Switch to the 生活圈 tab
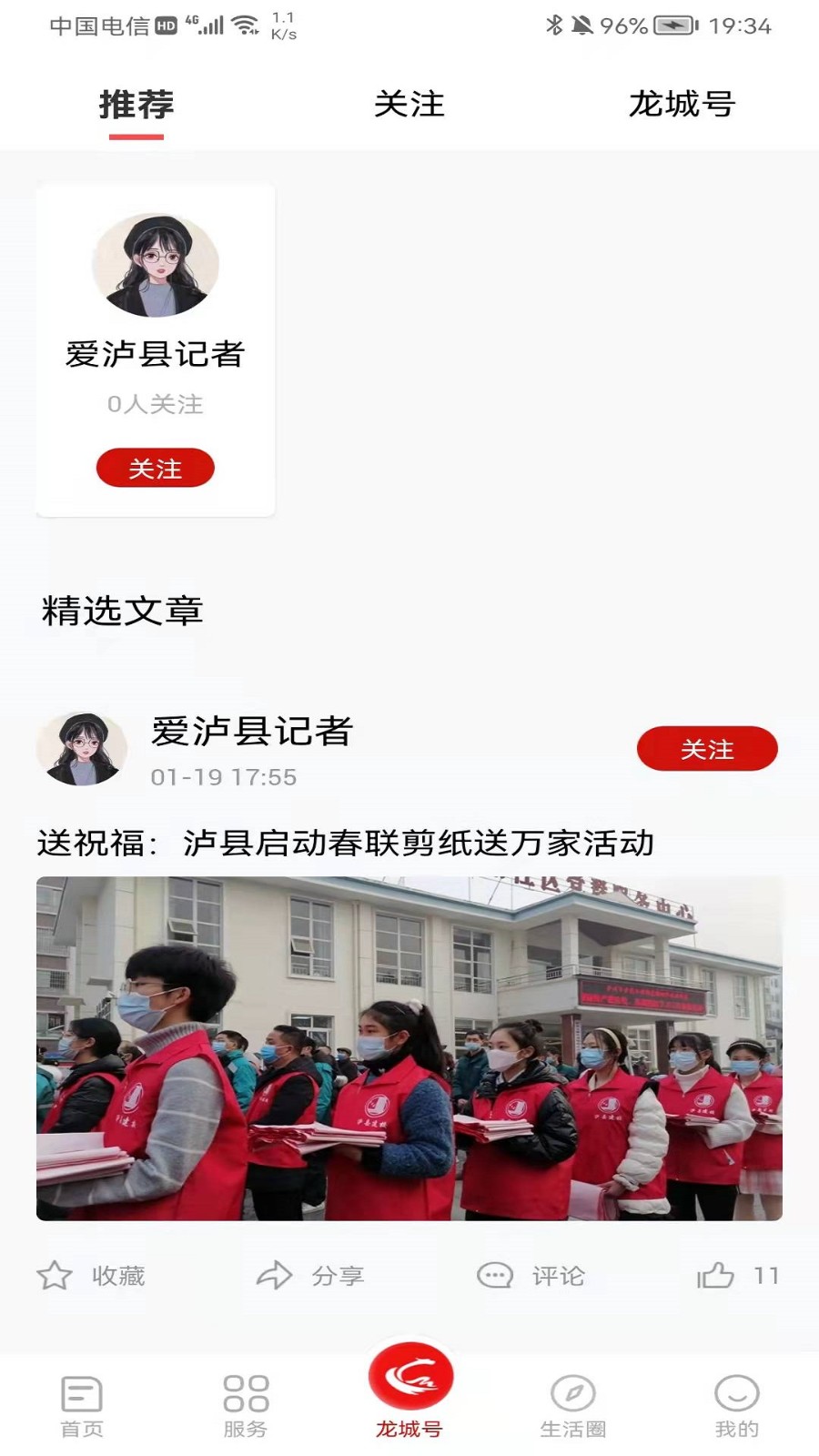819x1456 pixels. [573, 1405]
